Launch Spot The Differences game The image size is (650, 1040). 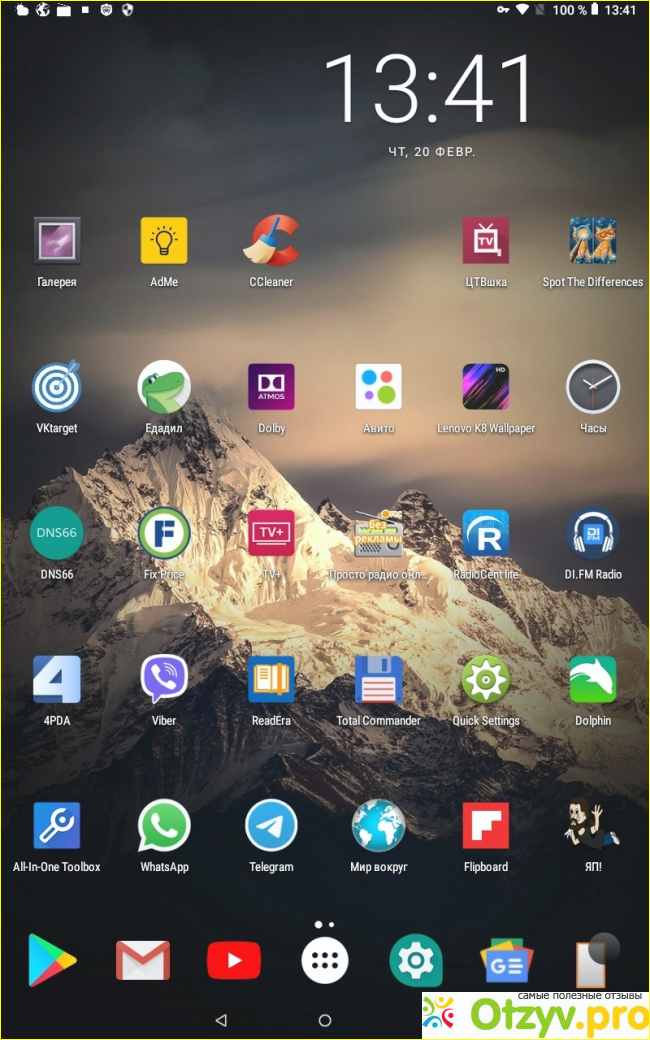coord(593,241)
